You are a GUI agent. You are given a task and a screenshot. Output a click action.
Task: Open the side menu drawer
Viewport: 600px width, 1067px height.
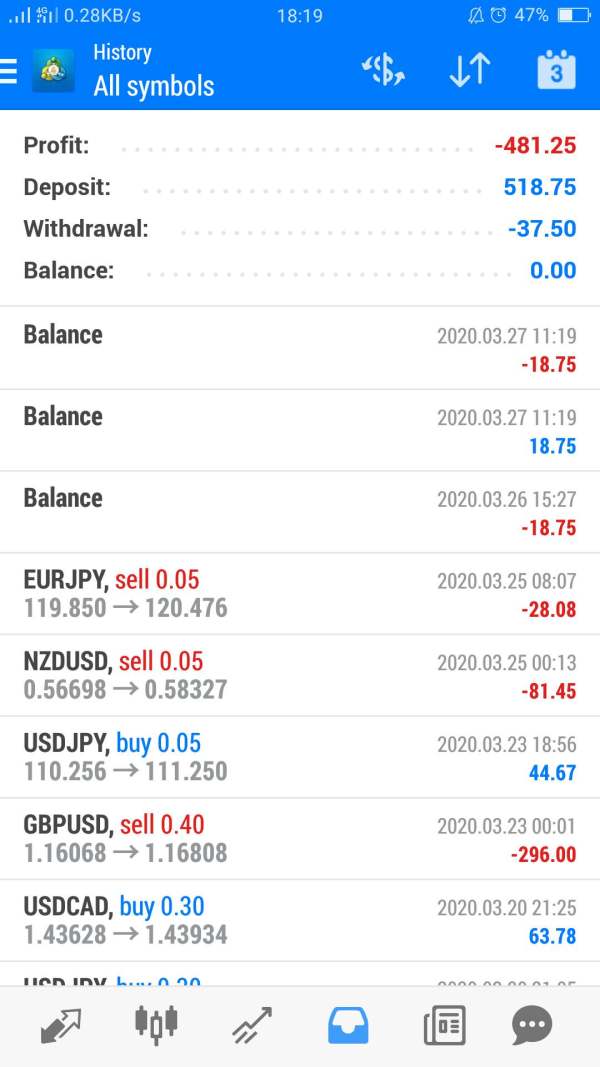tap(10, 71)
